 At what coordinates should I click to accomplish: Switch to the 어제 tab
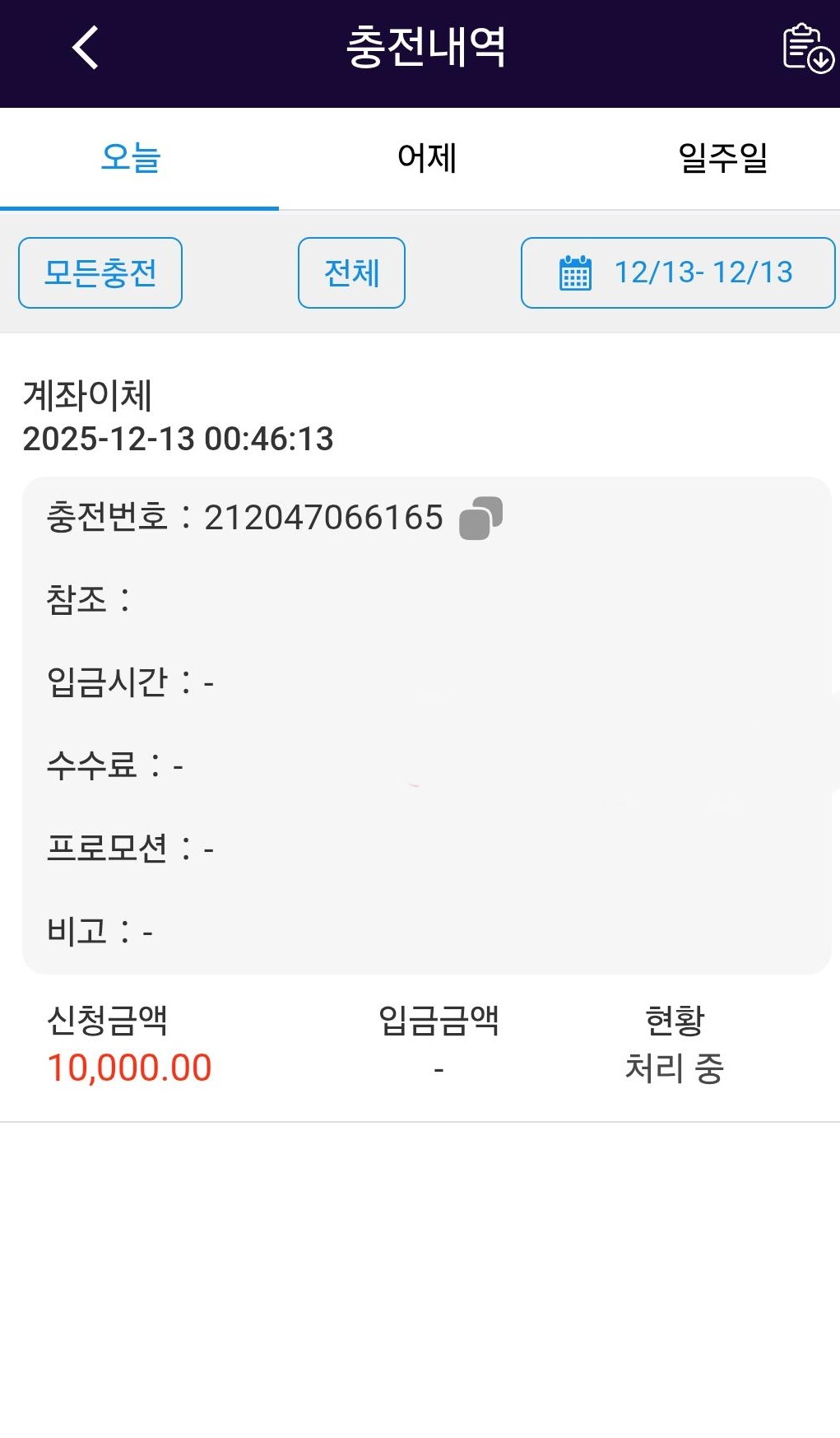click(426, 158)
